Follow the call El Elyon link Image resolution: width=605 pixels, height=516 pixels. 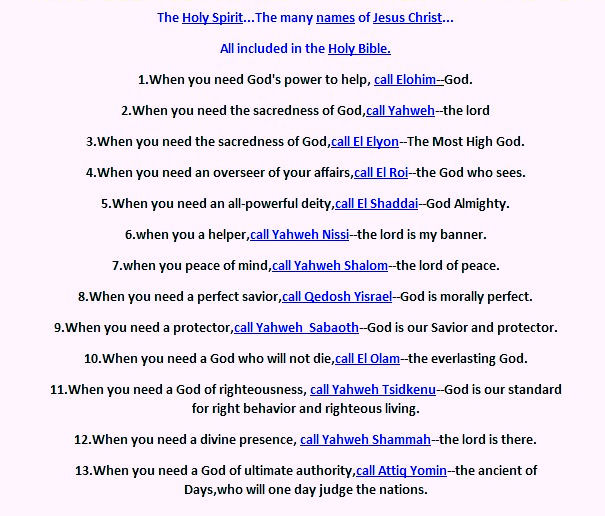[365, 142]
